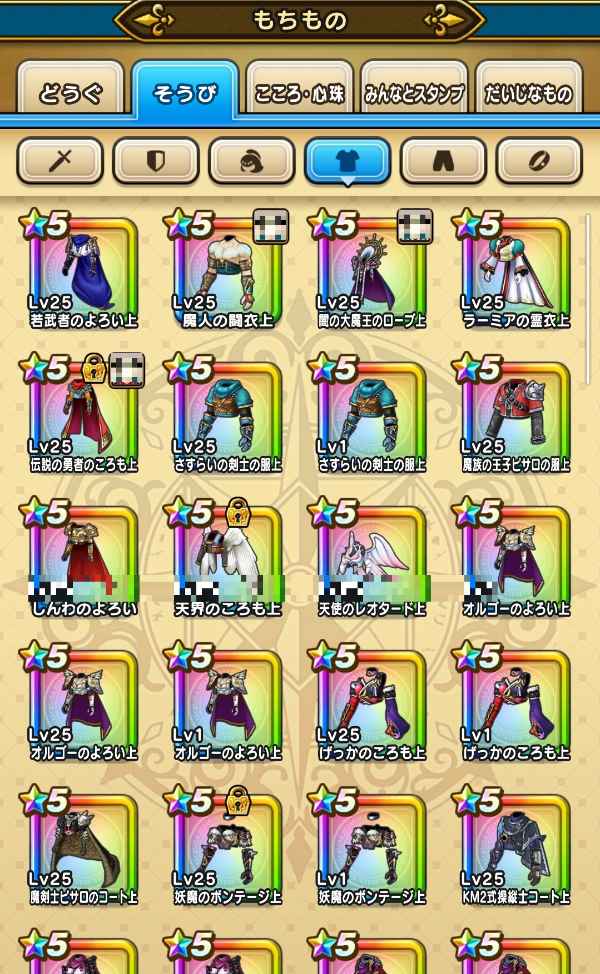Screen dimensions: 600x974
Task: Filter equipment by helmets
Action: (x=251, y=160)
